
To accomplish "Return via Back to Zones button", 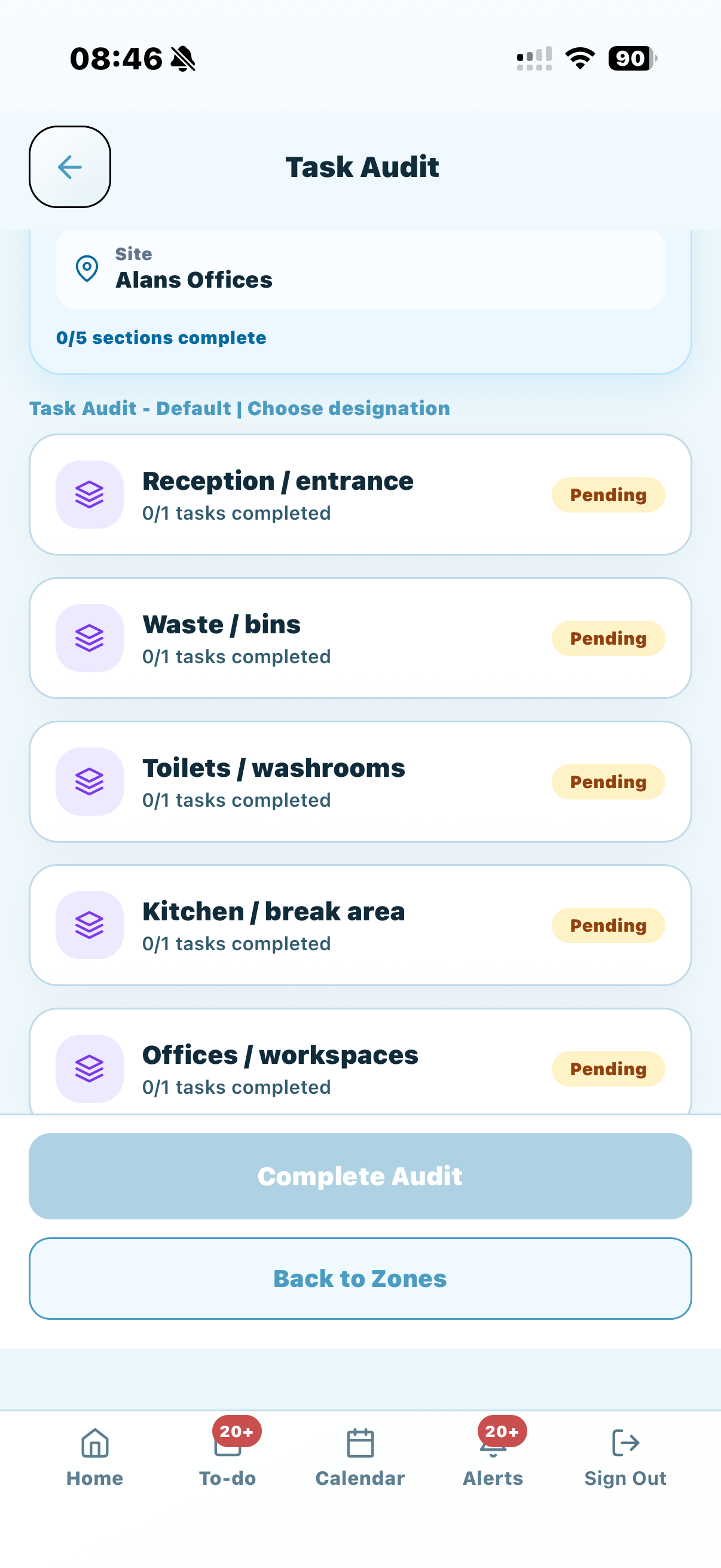I will pos(360,1279).
